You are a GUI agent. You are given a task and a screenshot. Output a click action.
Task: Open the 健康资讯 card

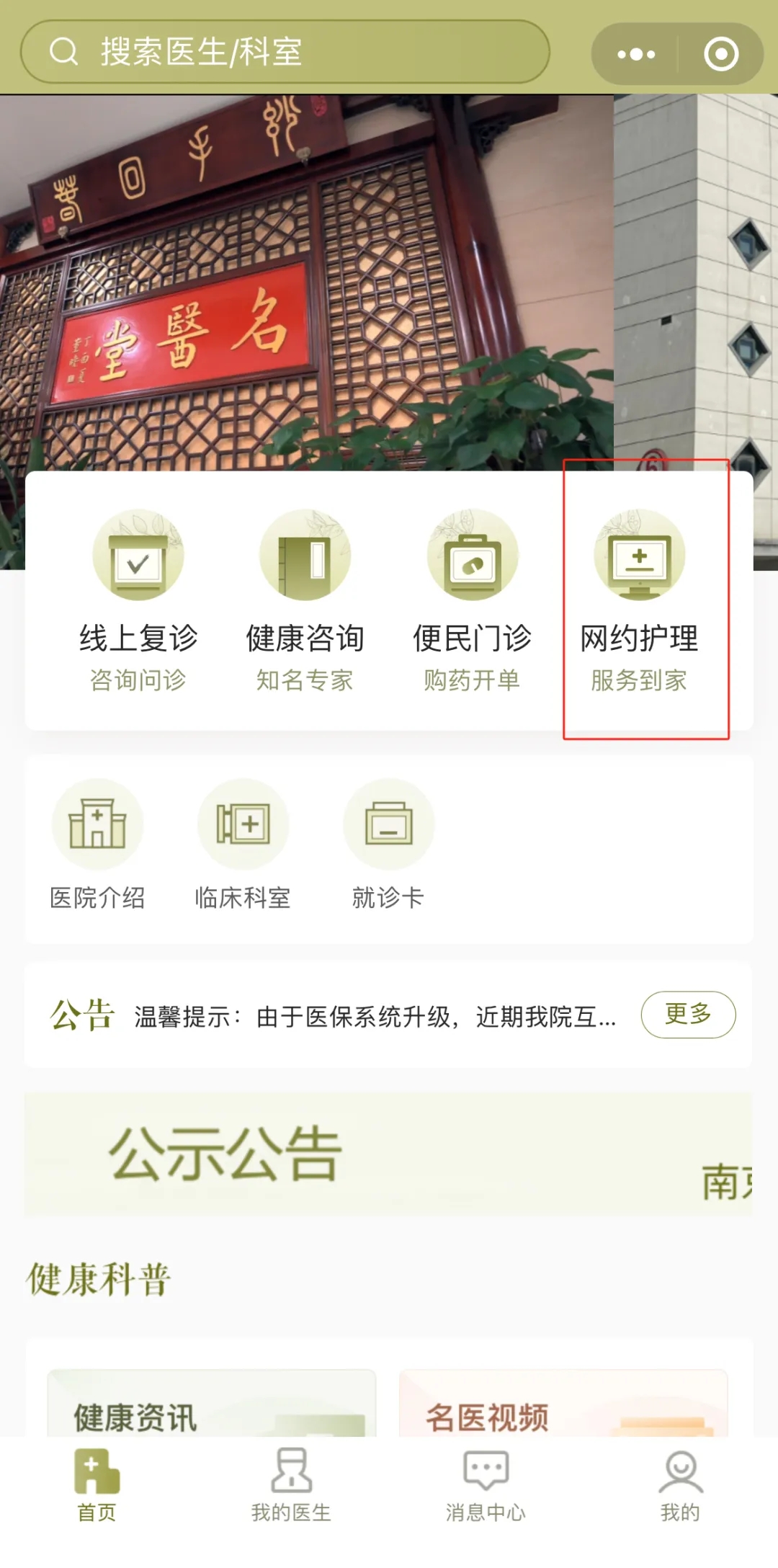click(211, 1404)
